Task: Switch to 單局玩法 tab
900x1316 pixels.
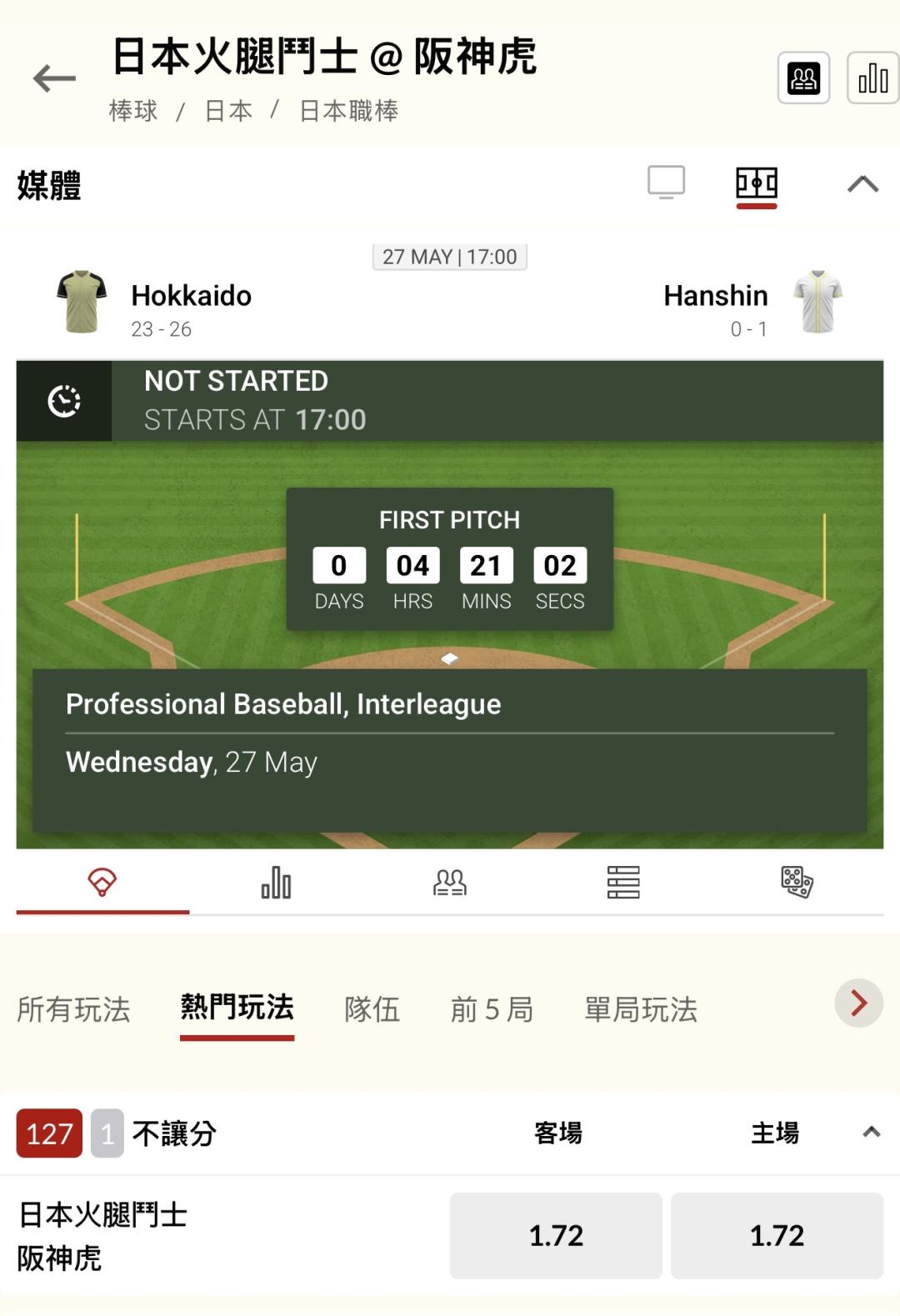Action: pyautogui.click(x=641, y=1009)
